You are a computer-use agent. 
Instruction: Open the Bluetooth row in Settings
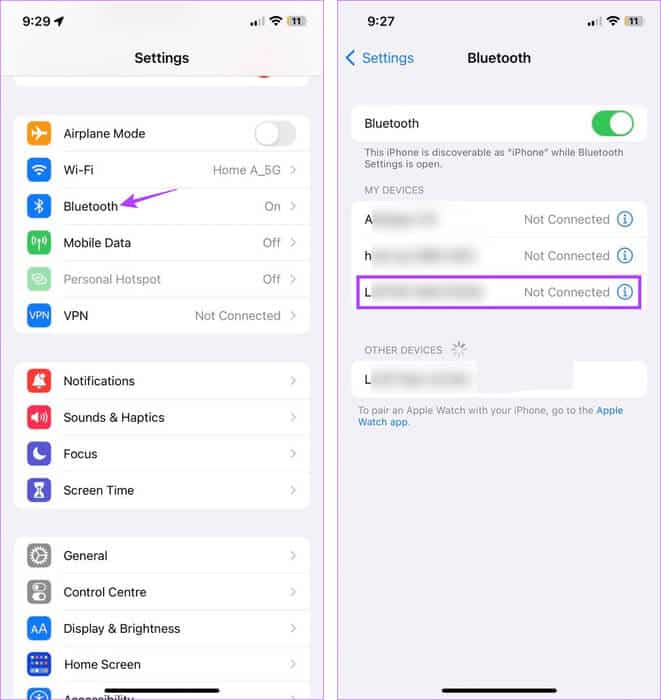[x=161, y=206]
